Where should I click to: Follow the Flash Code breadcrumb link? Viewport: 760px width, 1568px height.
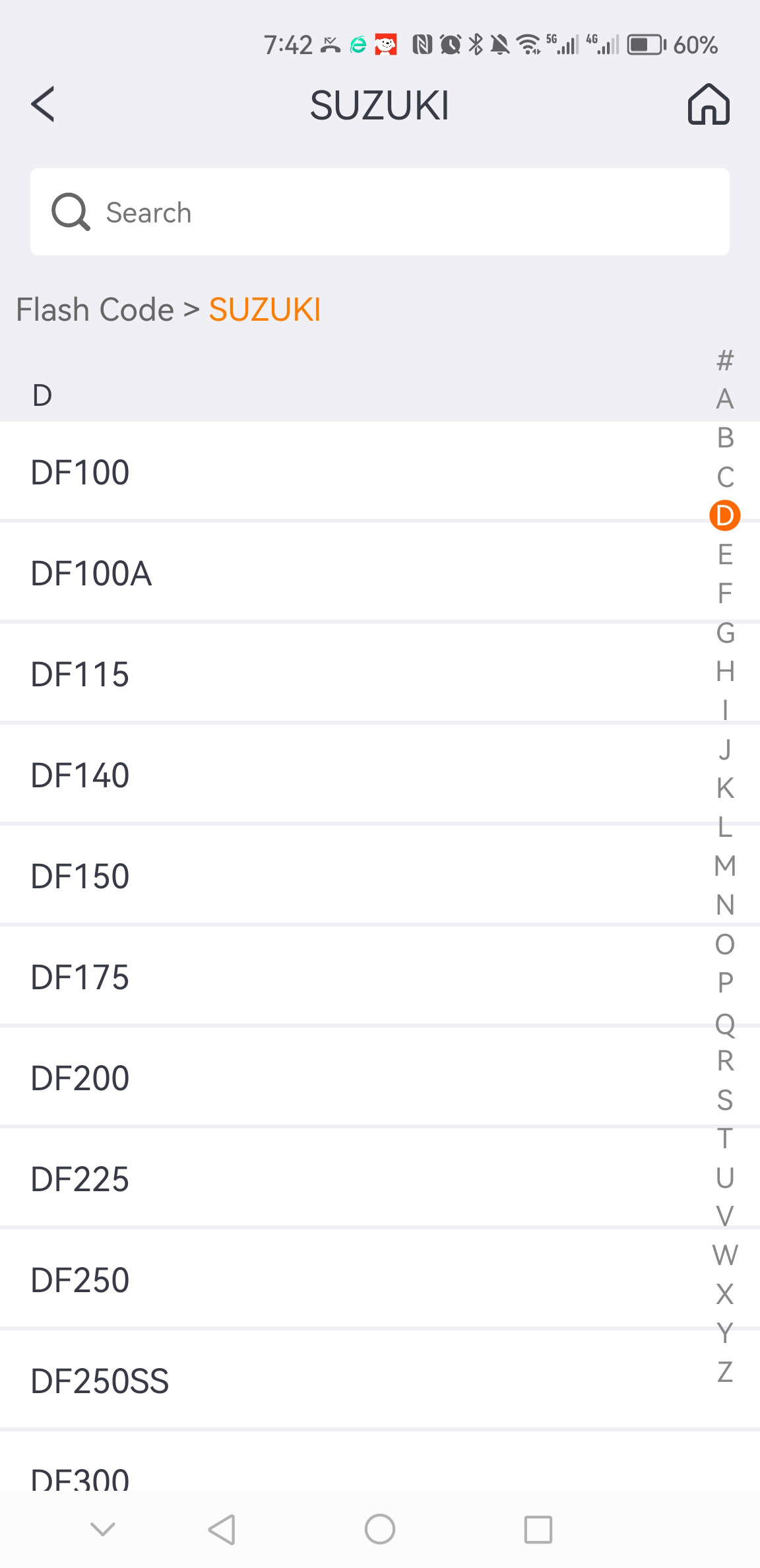95,310
